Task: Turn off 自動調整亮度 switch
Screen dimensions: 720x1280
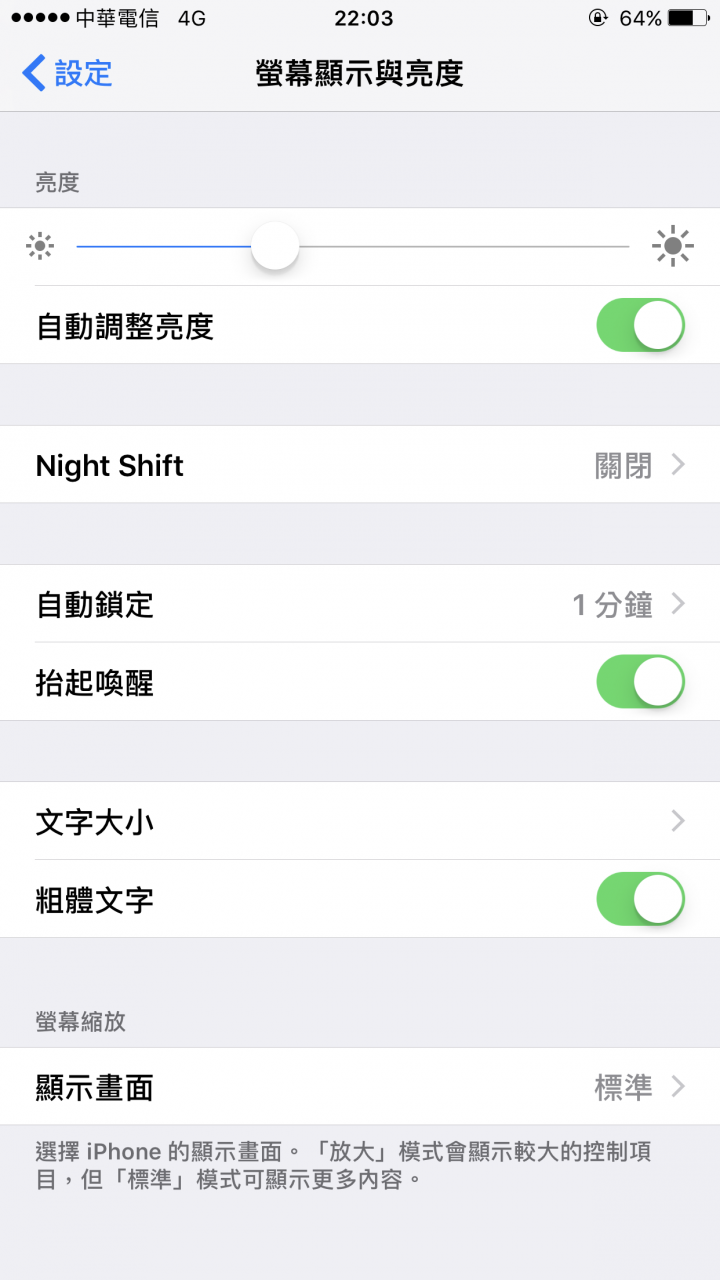Action: [x=641, y=325]
